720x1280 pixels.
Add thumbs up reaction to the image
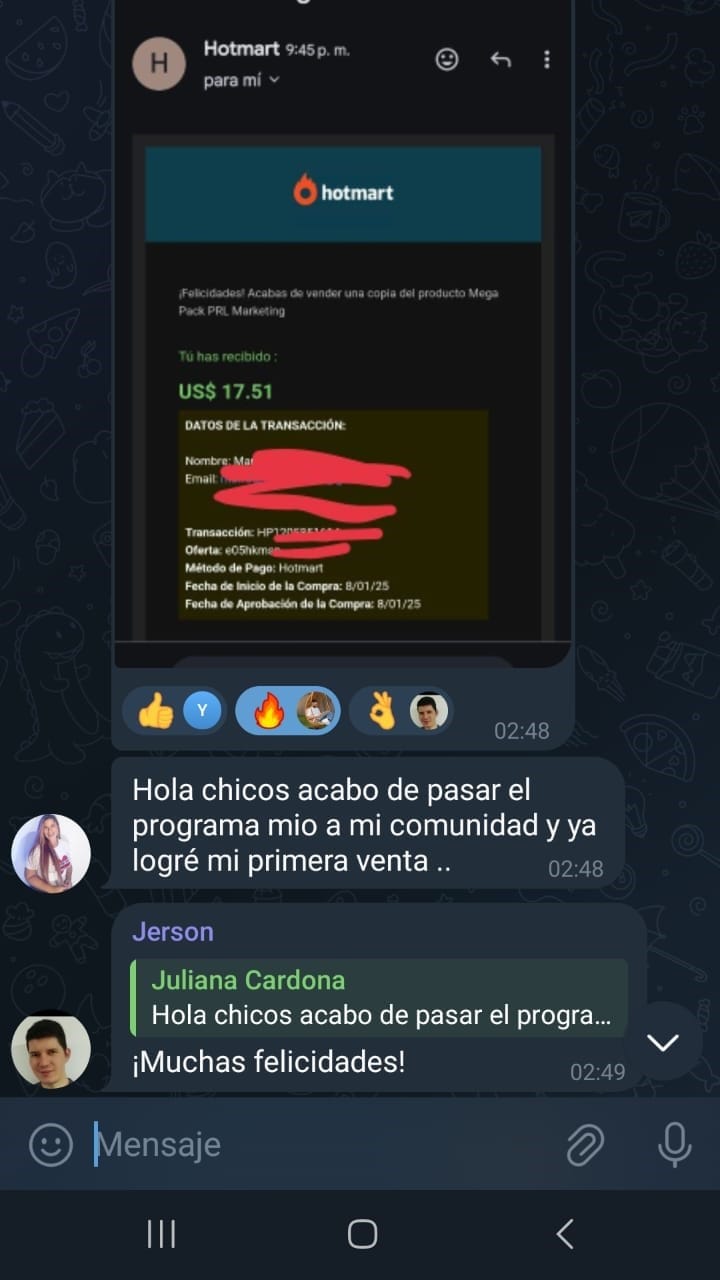coord(172,711)
